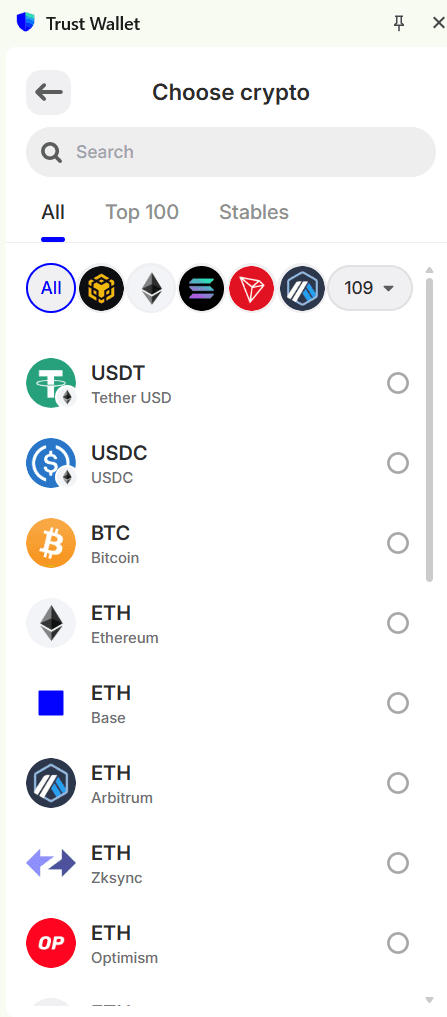
Task: Tap the Search field
Action: point(231,152)
